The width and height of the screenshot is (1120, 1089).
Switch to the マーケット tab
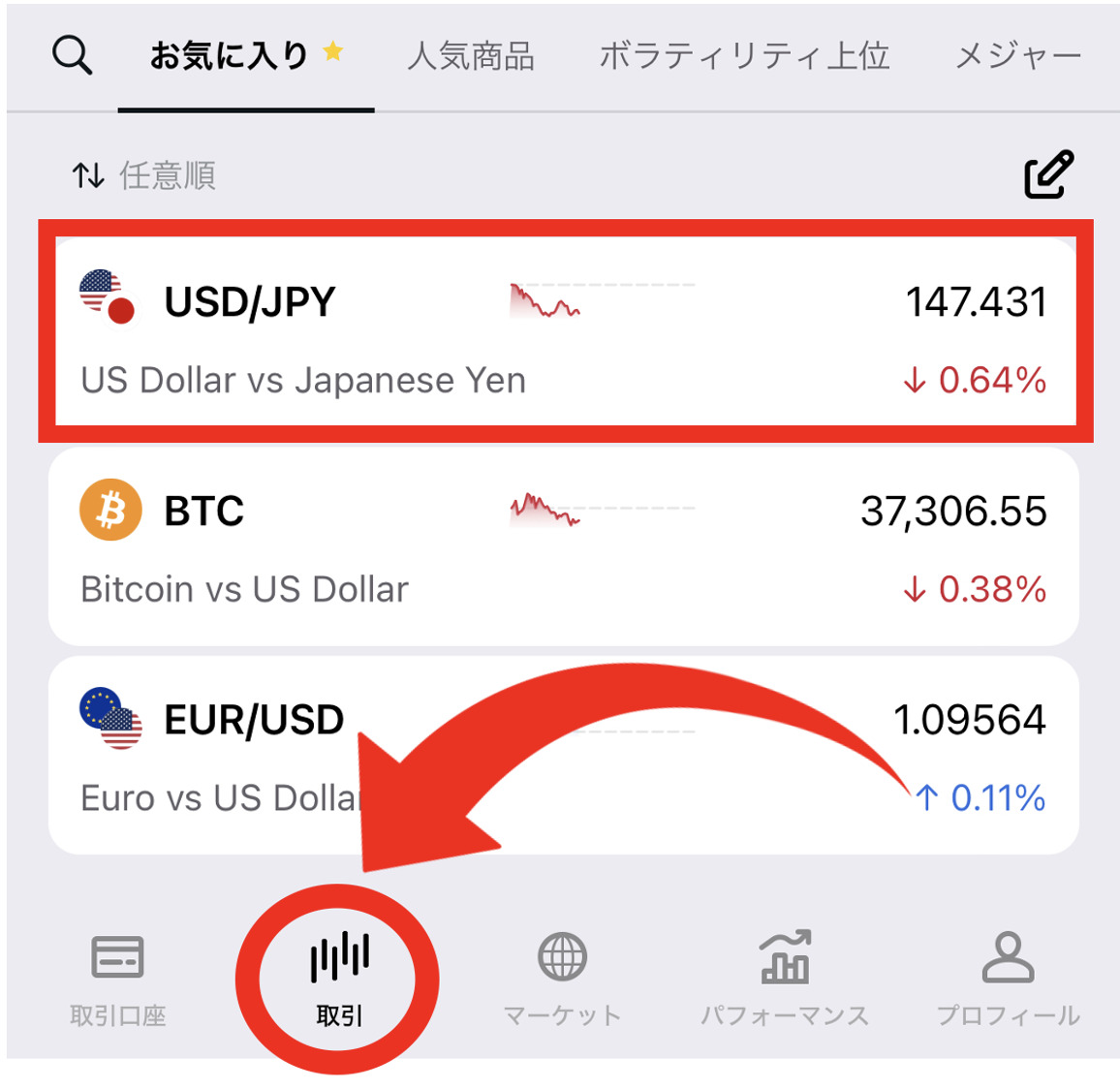click(x=562, y=979)
